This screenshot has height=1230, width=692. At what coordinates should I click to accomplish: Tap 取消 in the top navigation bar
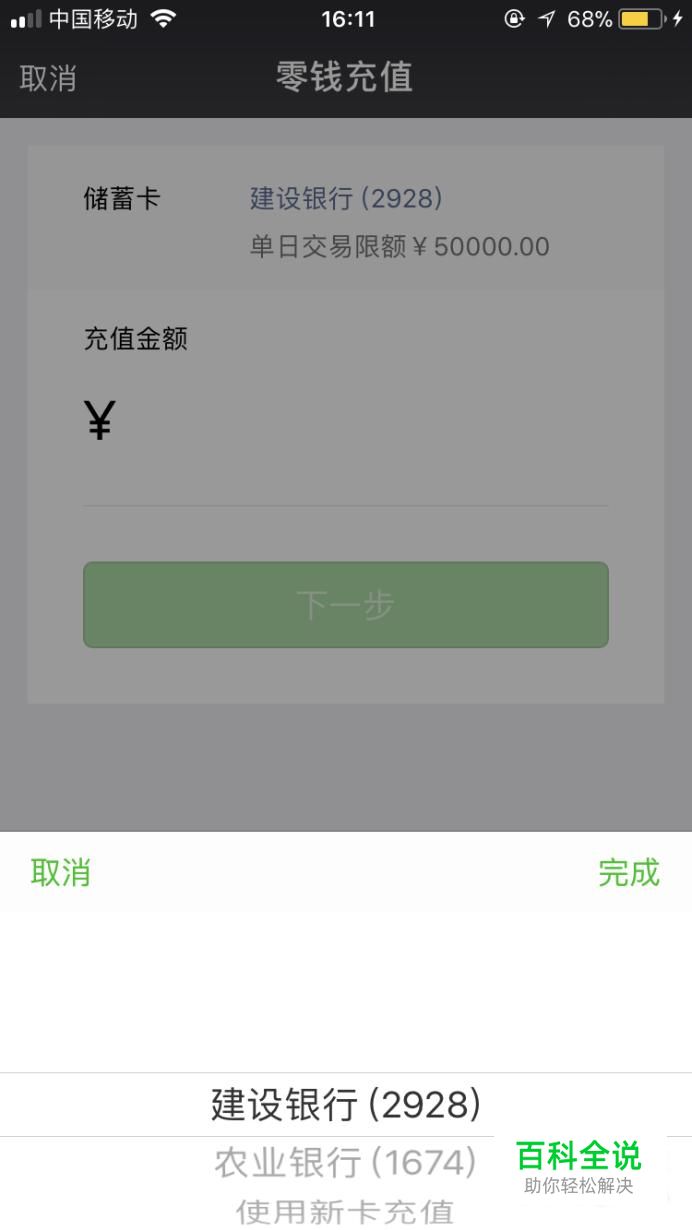47,78
